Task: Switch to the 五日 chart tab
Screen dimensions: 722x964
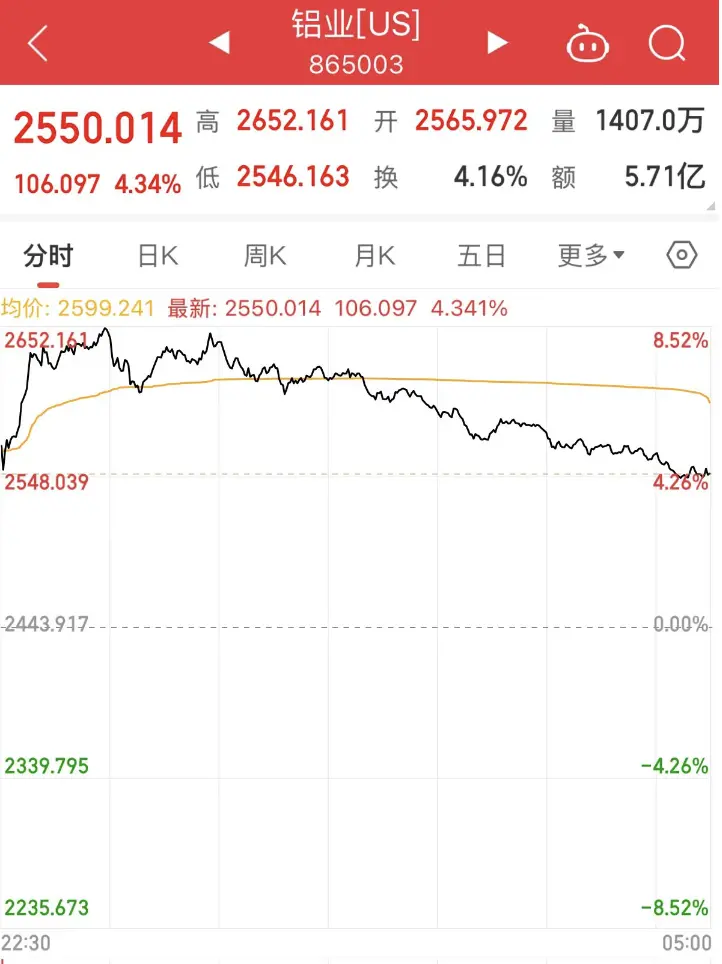Action: (481, 256)
